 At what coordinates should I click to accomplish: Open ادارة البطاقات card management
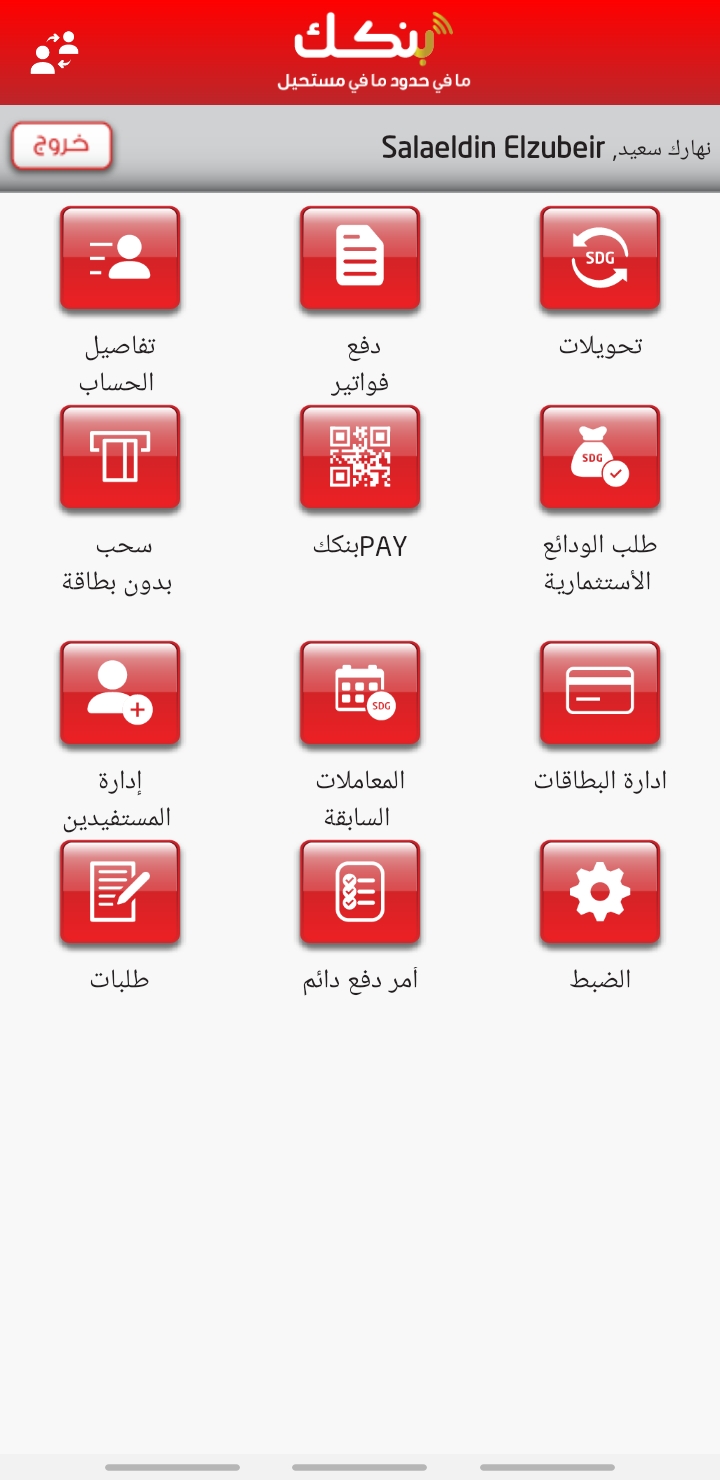600,693
